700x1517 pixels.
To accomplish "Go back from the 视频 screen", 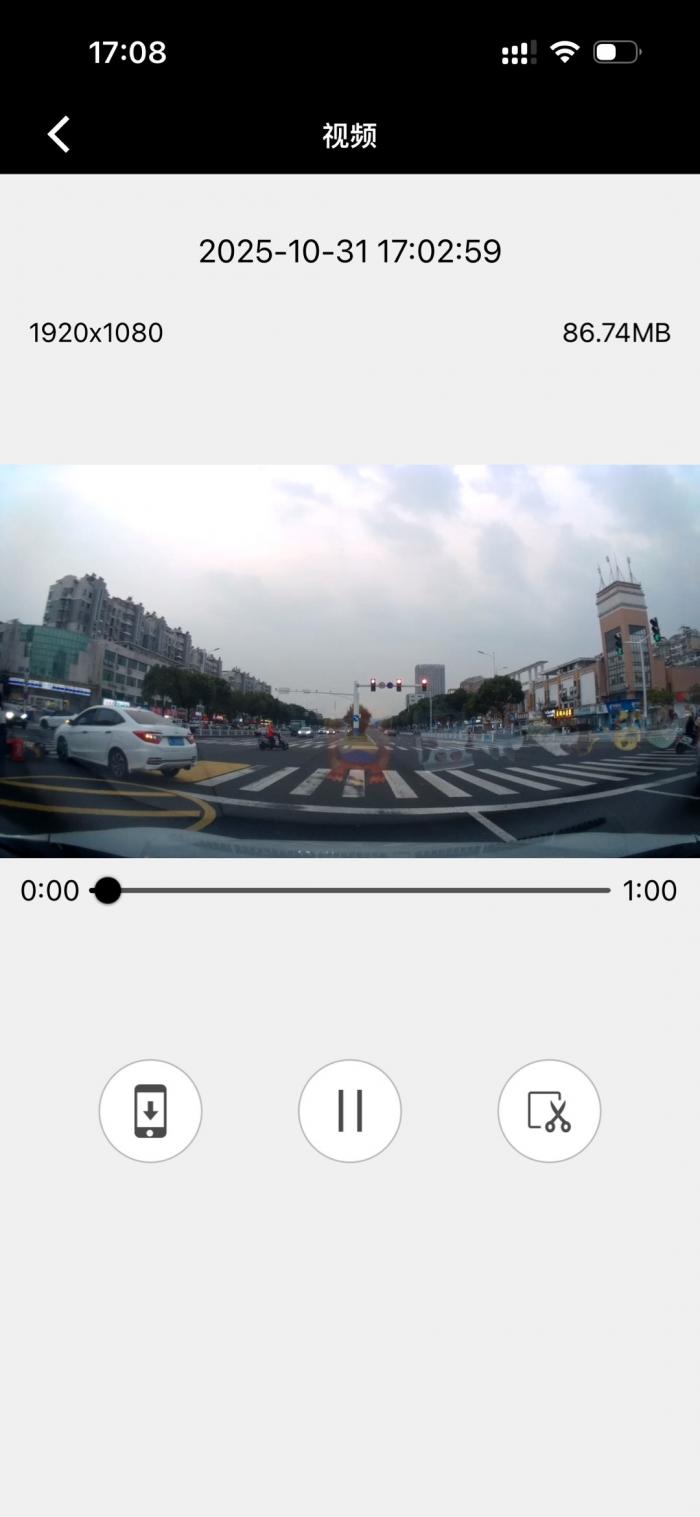I will tap(59, 134).
